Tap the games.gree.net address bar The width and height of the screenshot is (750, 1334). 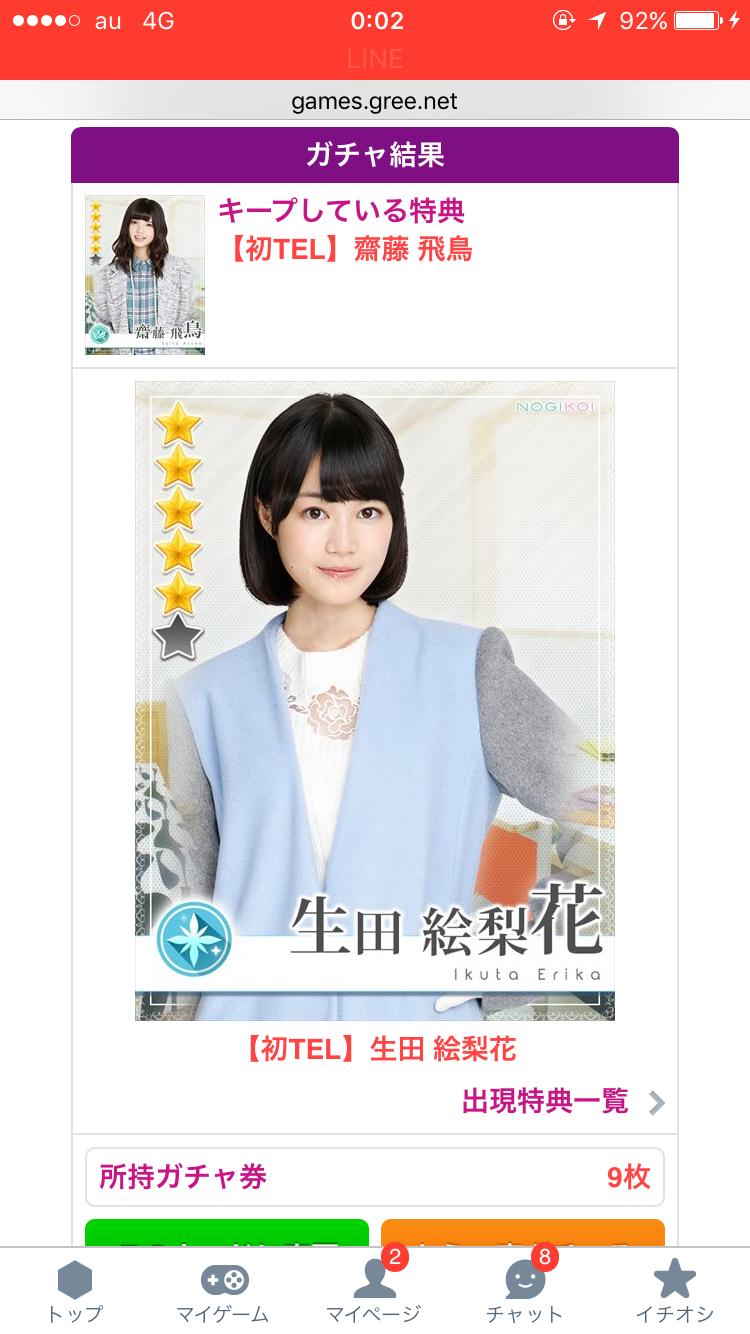point(375,101)
